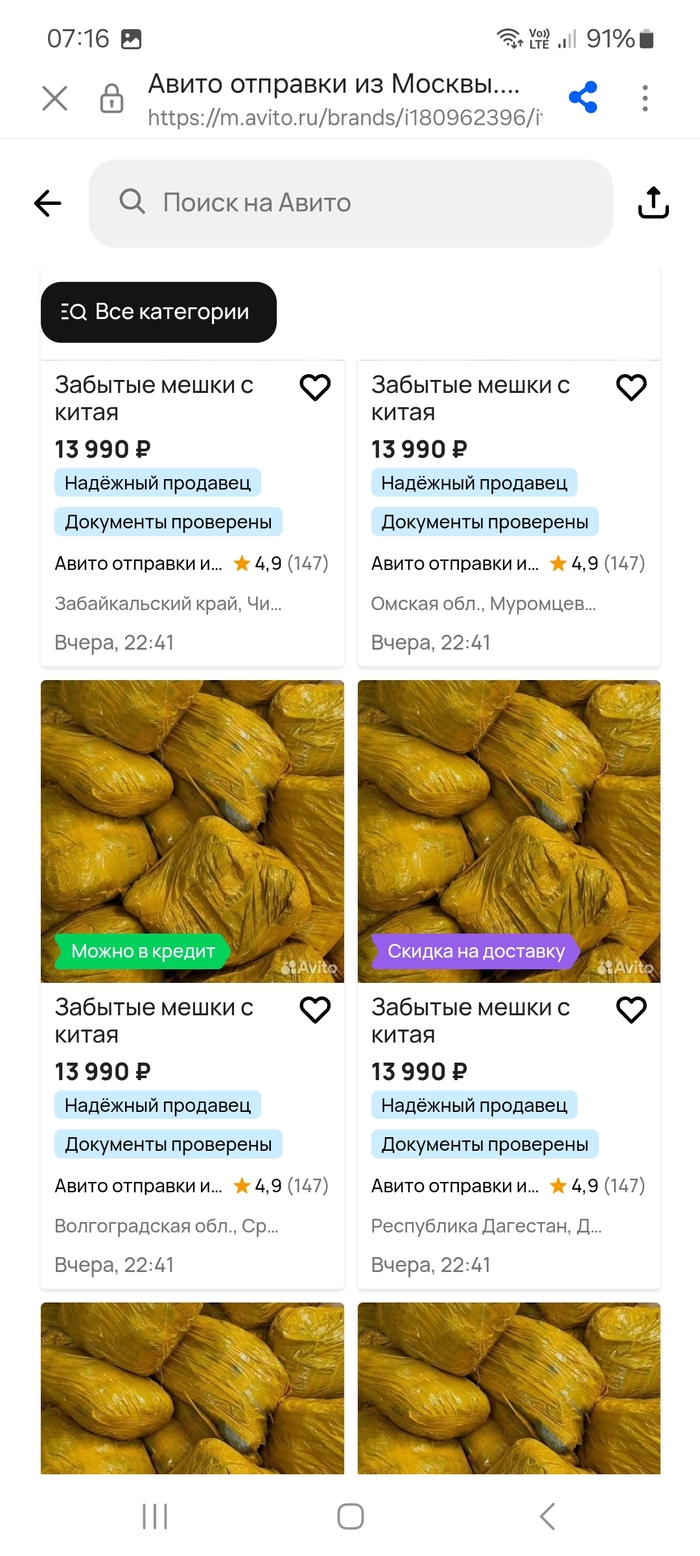Screen dimensions: 700x1556
Task: Open the Волгоградская обл. listing photo
Action: tap(192, 830)
